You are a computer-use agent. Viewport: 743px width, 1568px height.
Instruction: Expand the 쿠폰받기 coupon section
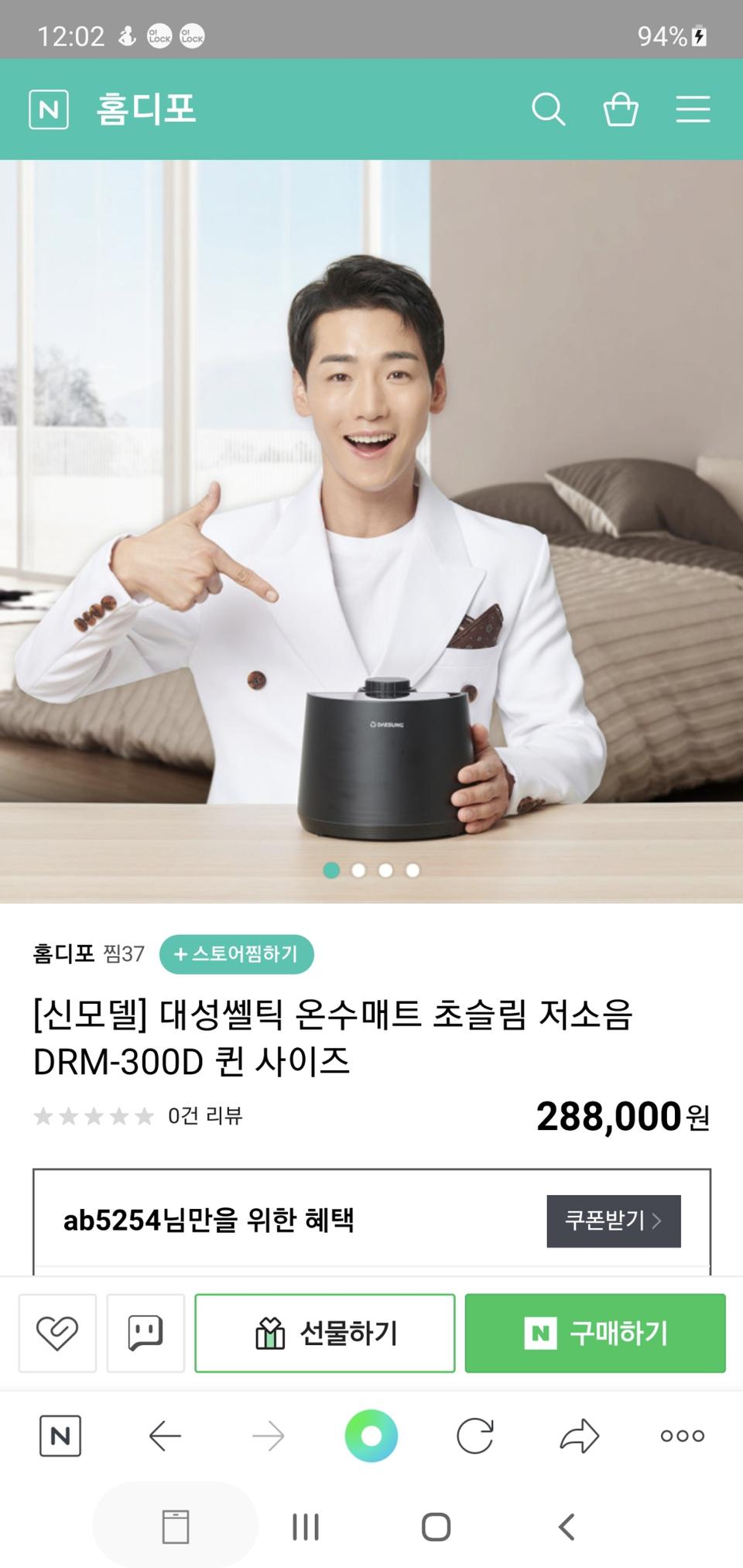click(x=614, y=1221)
